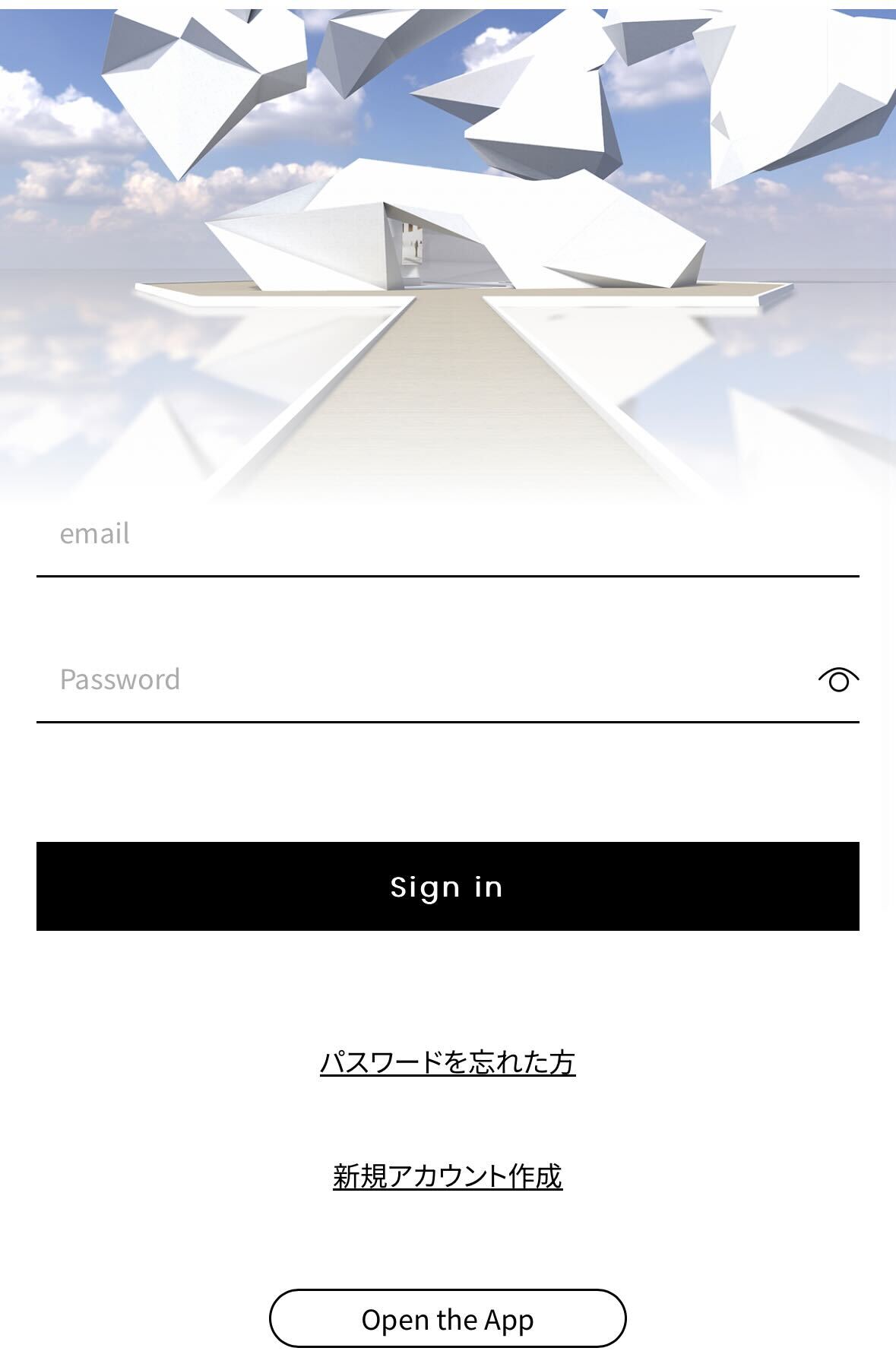Screen dimensions: 896x1370
Task: Tap the Sign in button
Action: click(448, 886)
